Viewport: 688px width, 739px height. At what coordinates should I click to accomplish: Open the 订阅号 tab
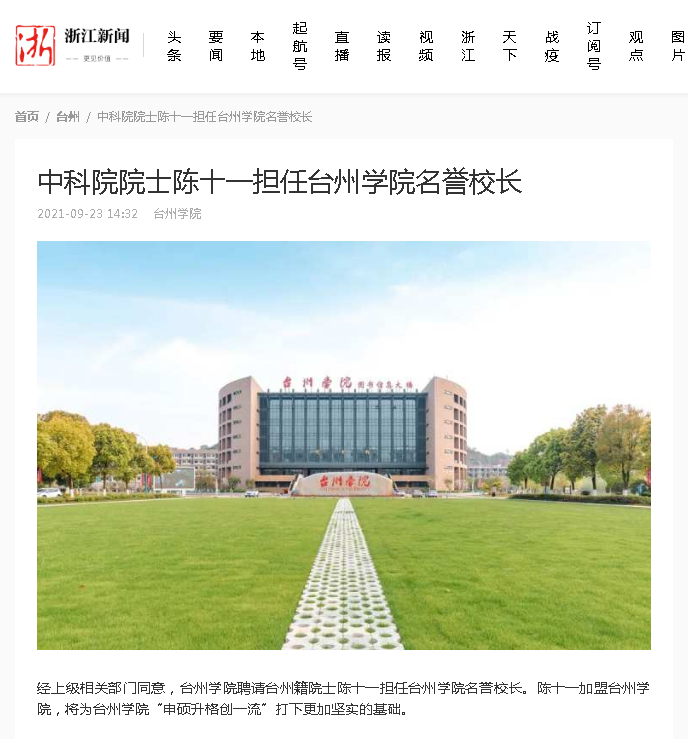(x=594, y=46)
